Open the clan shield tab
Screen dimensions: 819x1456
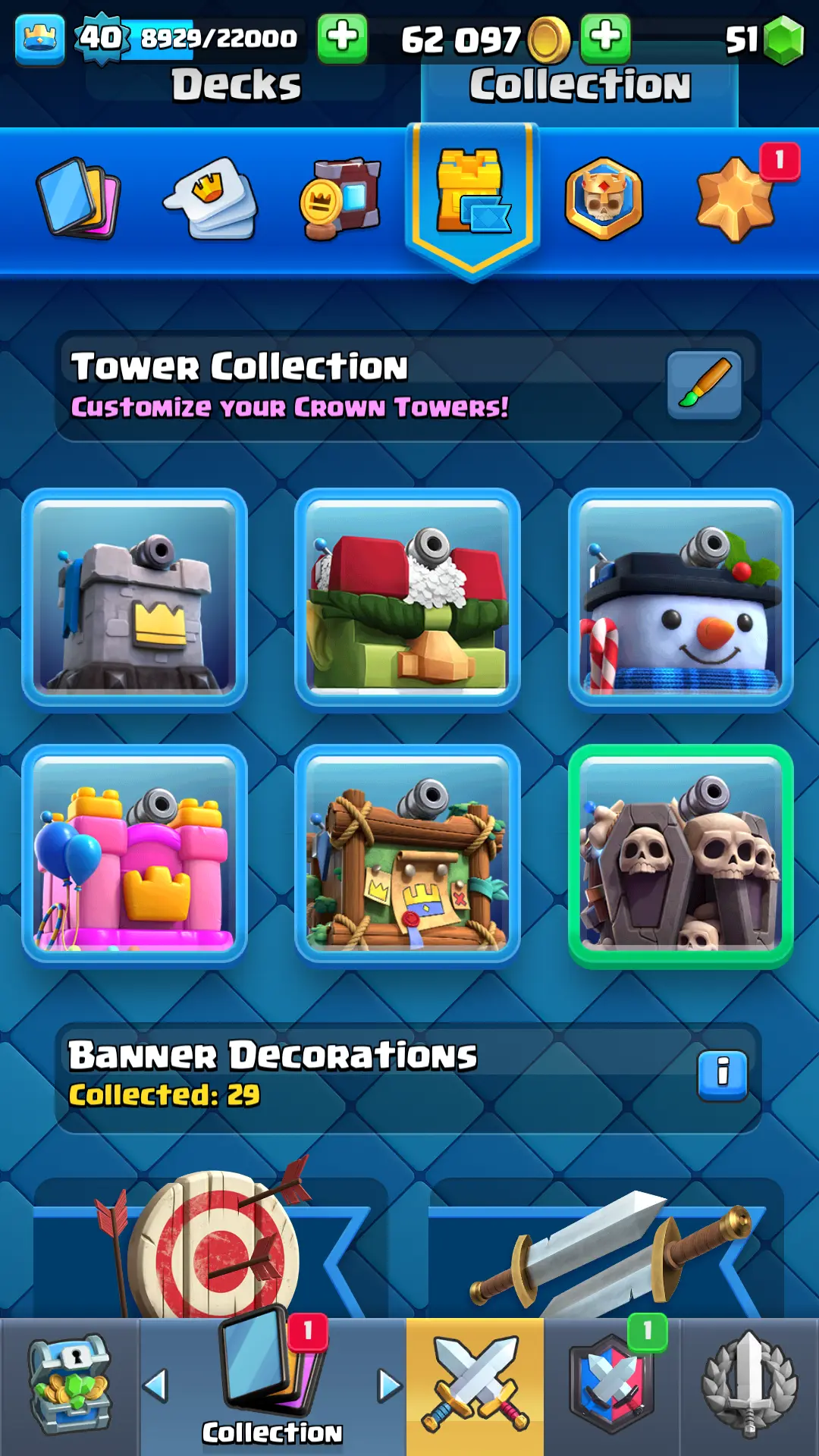(612, 1386)
